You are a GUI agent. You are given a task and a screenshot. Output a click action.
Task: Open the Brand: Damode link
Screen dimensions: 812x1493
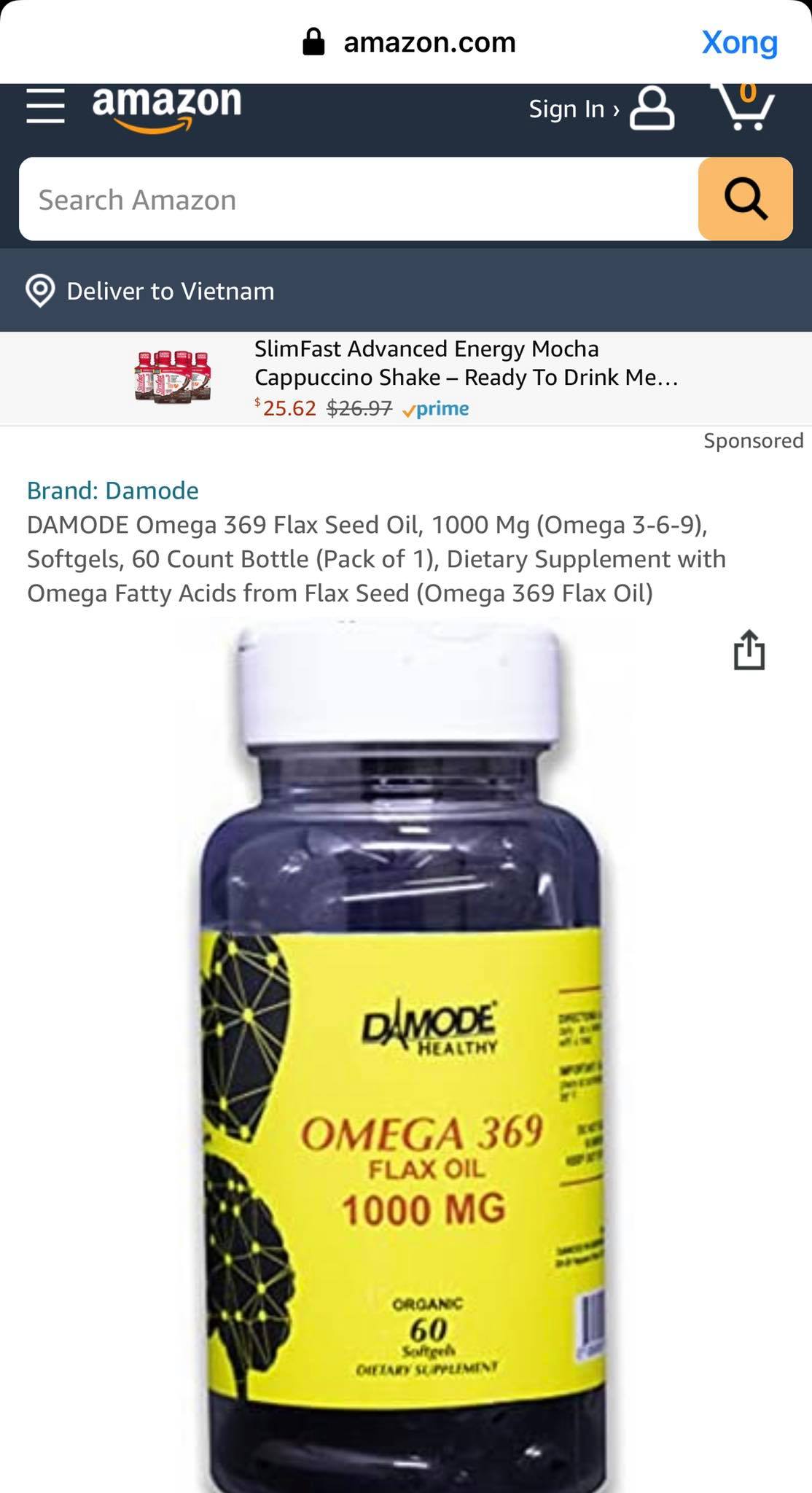click(113, 491)
